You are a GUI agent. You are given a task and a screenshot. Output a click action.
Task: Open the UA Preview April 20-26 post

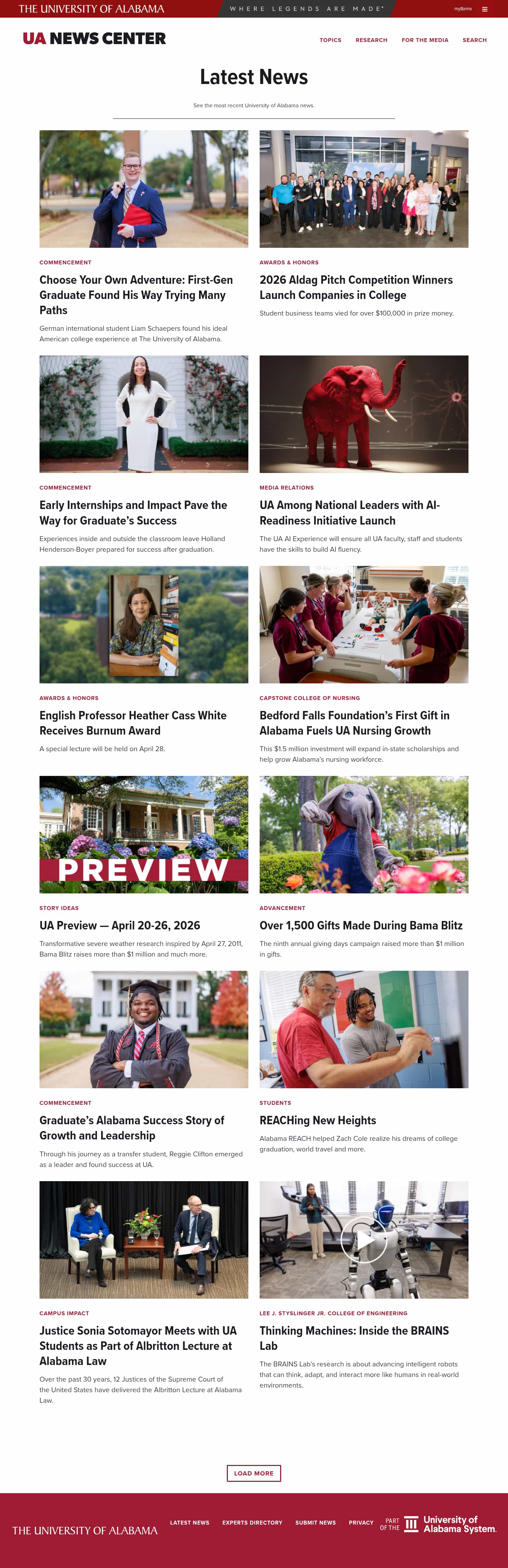click(x=120, y=925)
